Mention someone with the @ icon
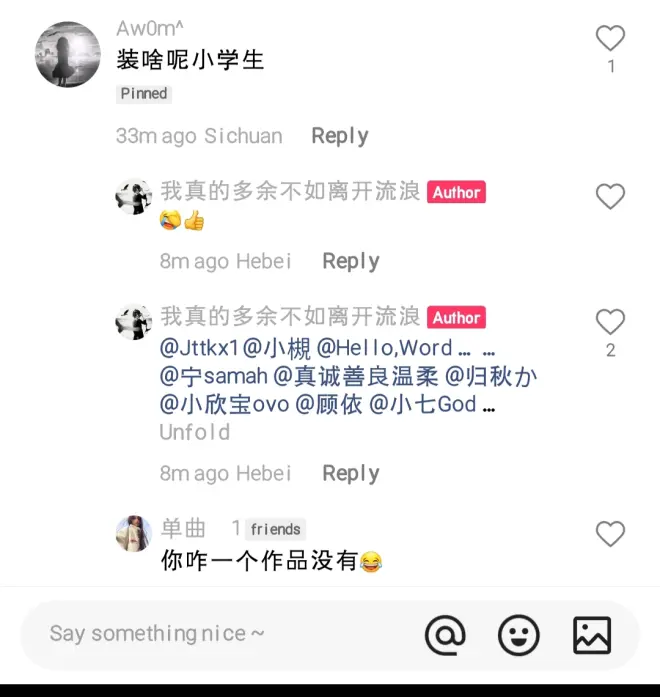Screen dimensions: 660x697 point(445,635)
